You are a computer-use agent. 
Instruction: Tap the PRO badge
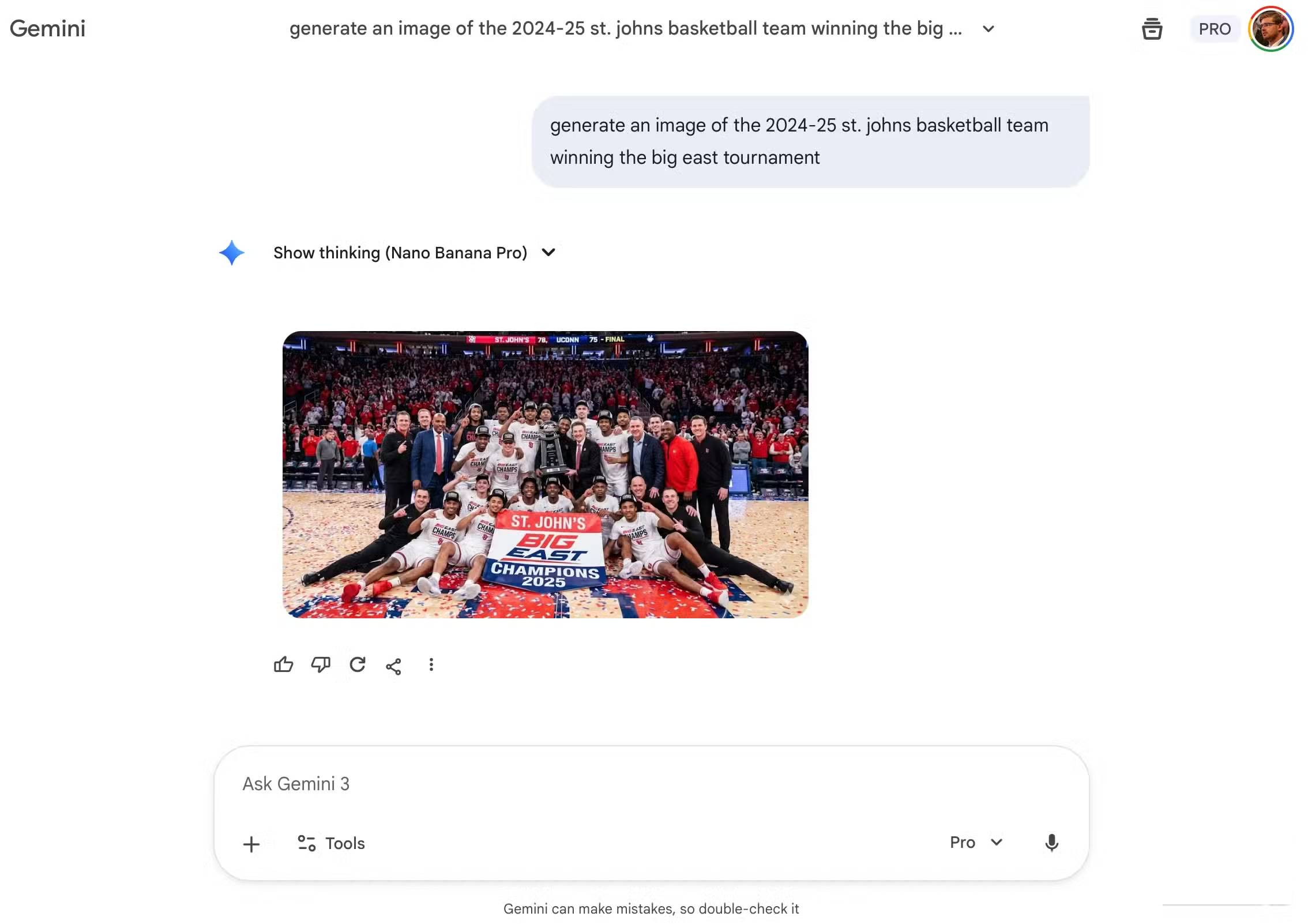coord(1214,29)
